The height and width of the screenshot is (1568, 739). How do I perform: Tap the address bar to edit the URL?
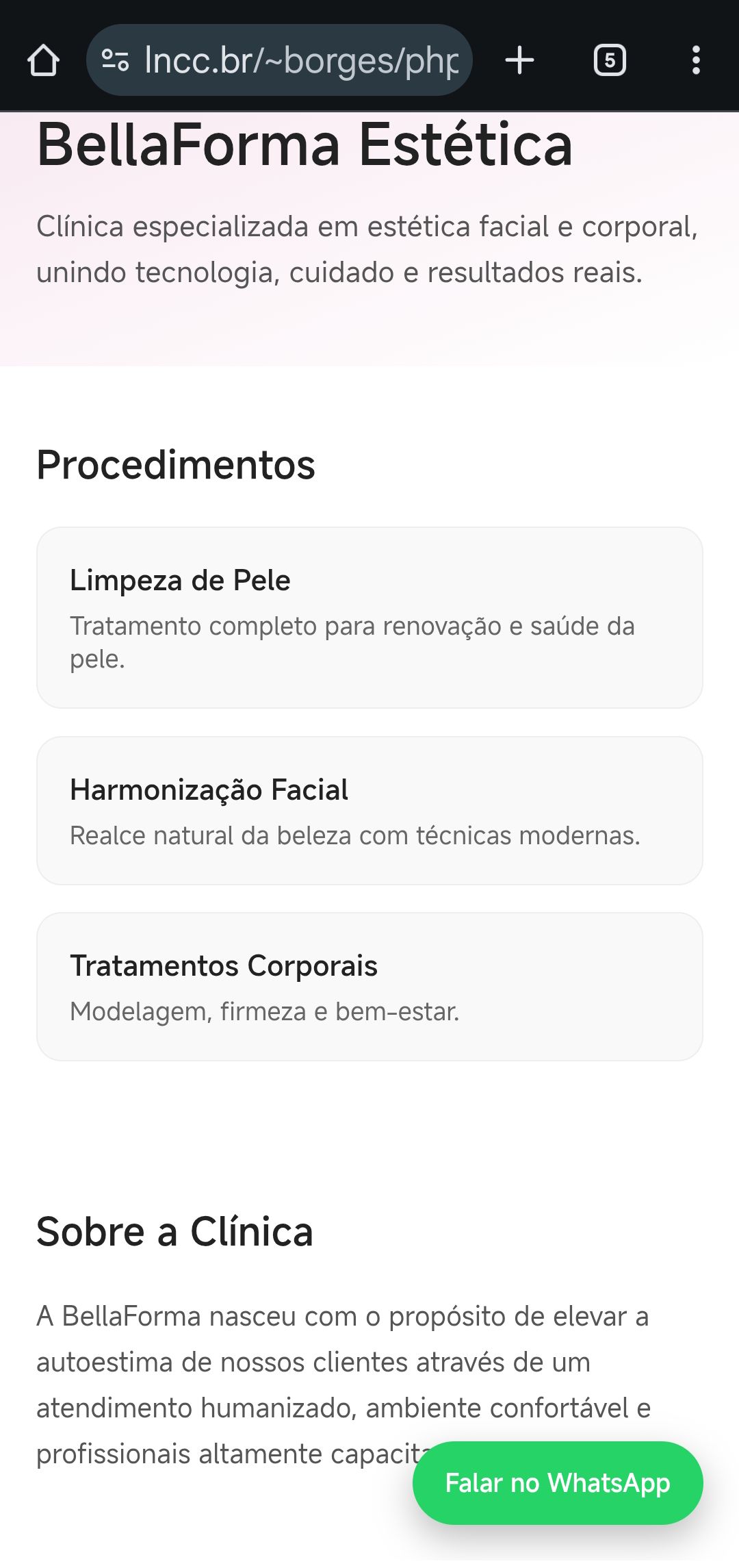[x=281, y=60]
